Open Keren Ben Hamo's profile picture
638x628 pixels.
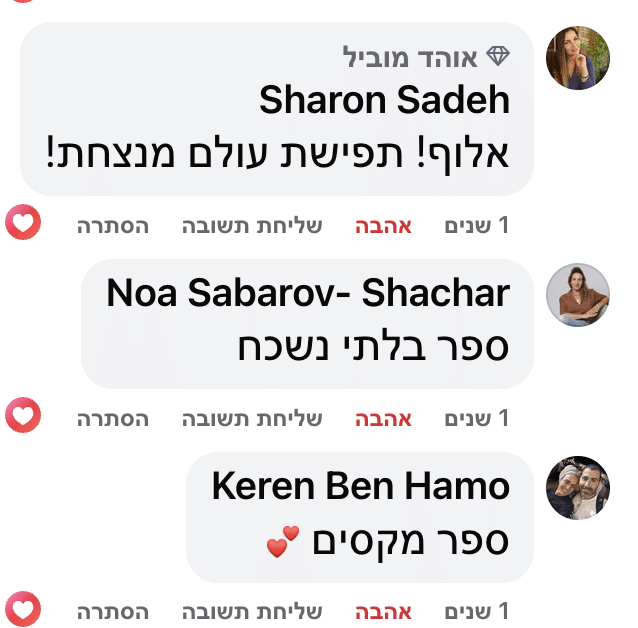point(577,487)
